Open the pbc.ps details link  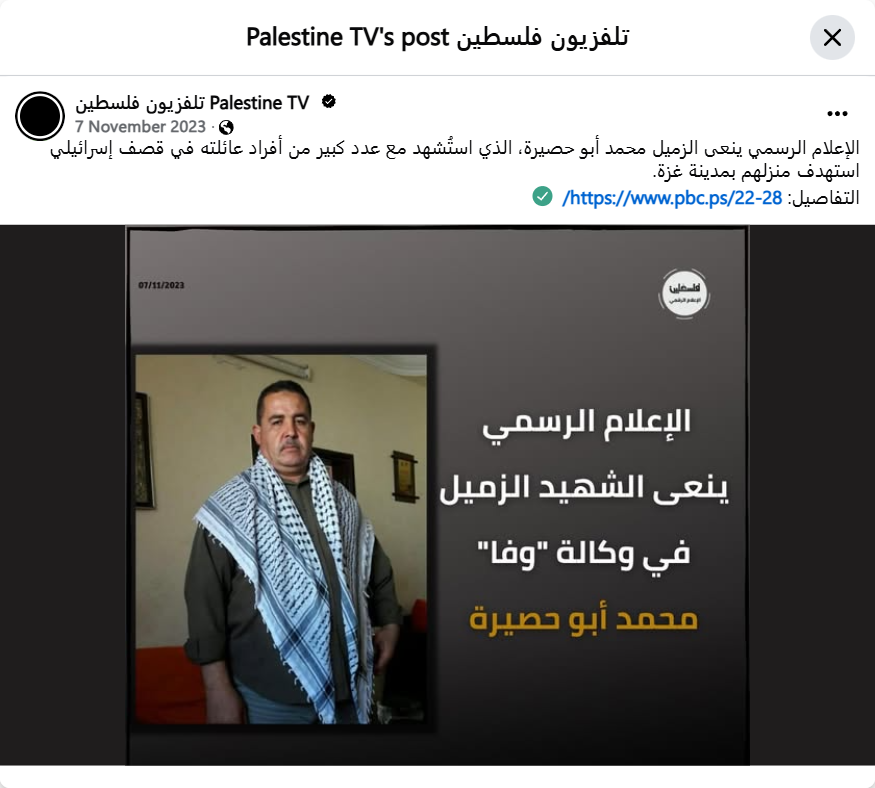(x=673, y=197)
